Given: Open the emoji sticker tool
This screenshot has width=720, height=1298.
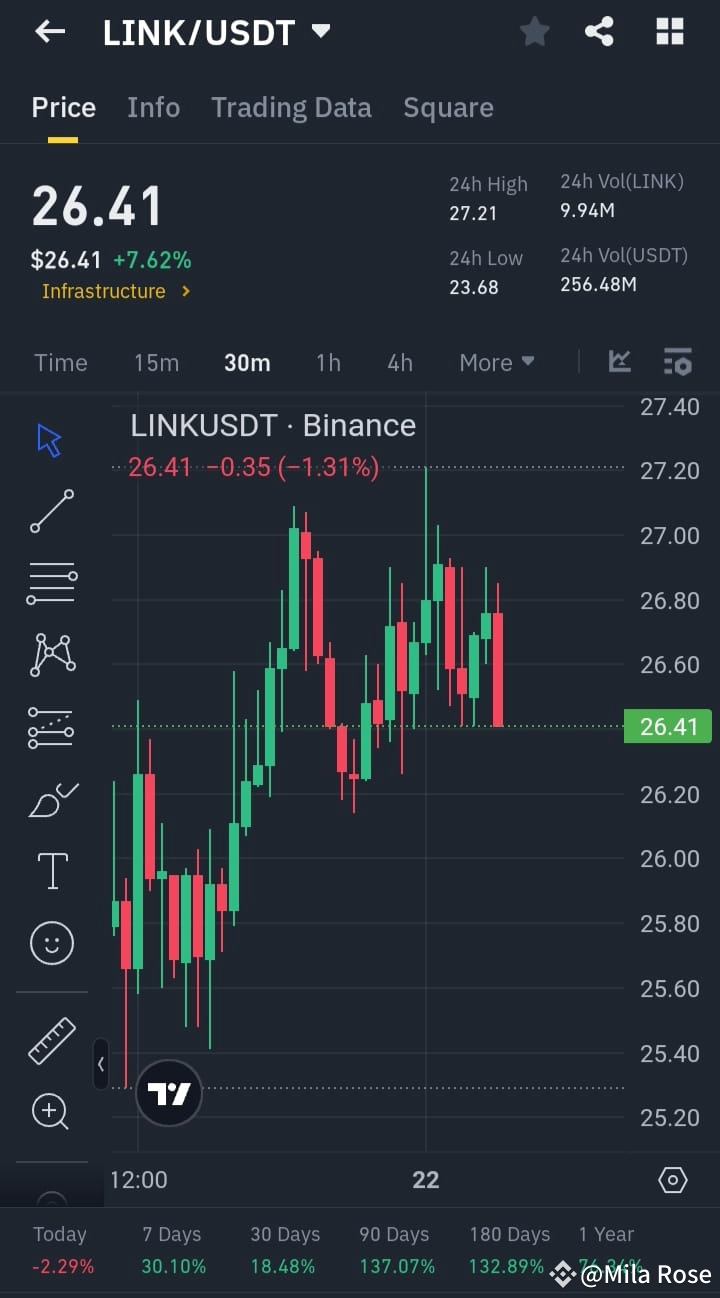Looking at the screenshot, I should pyautogui.click(x=51, y=943).
